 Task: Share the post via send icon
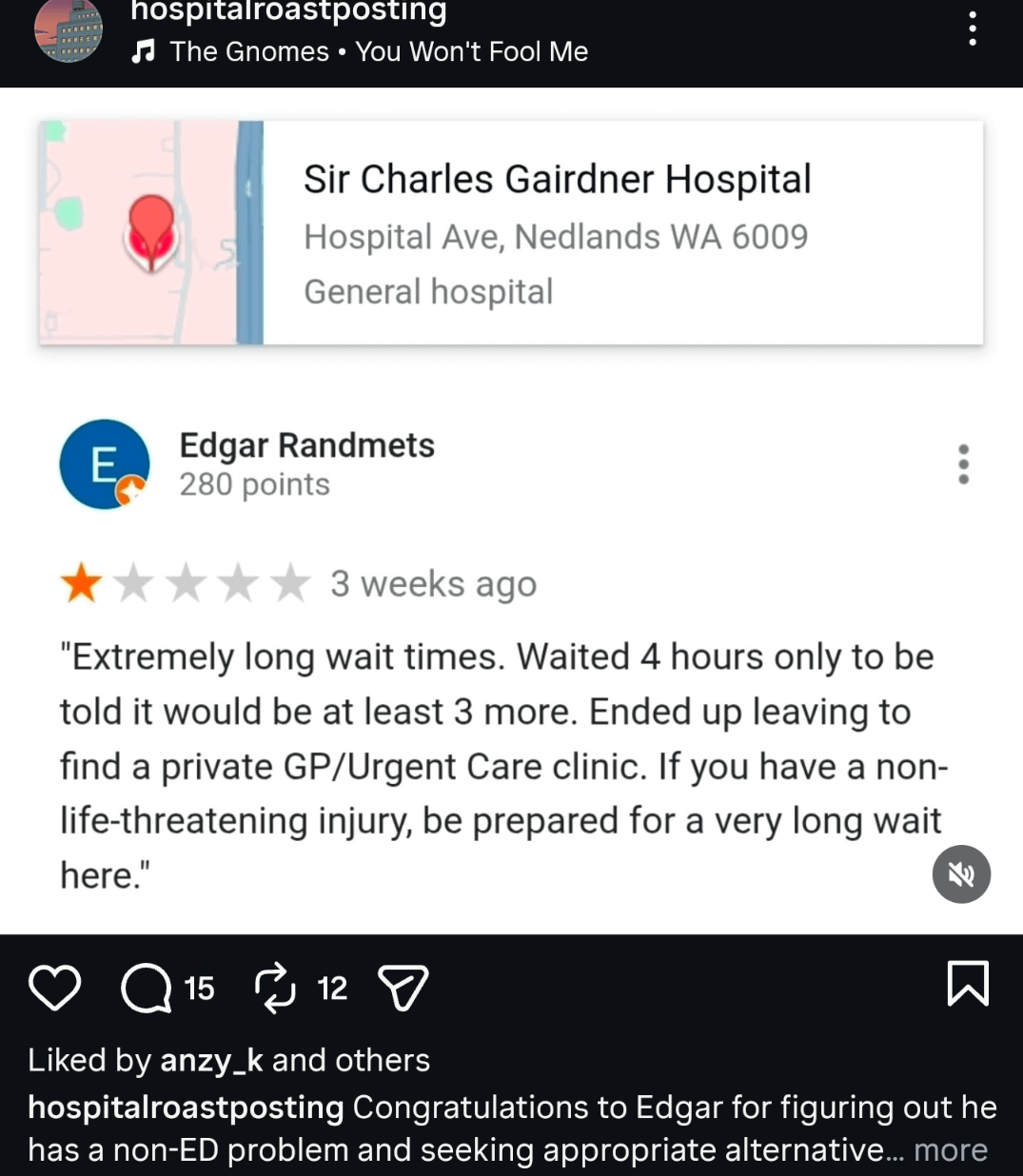pos(403,988)
